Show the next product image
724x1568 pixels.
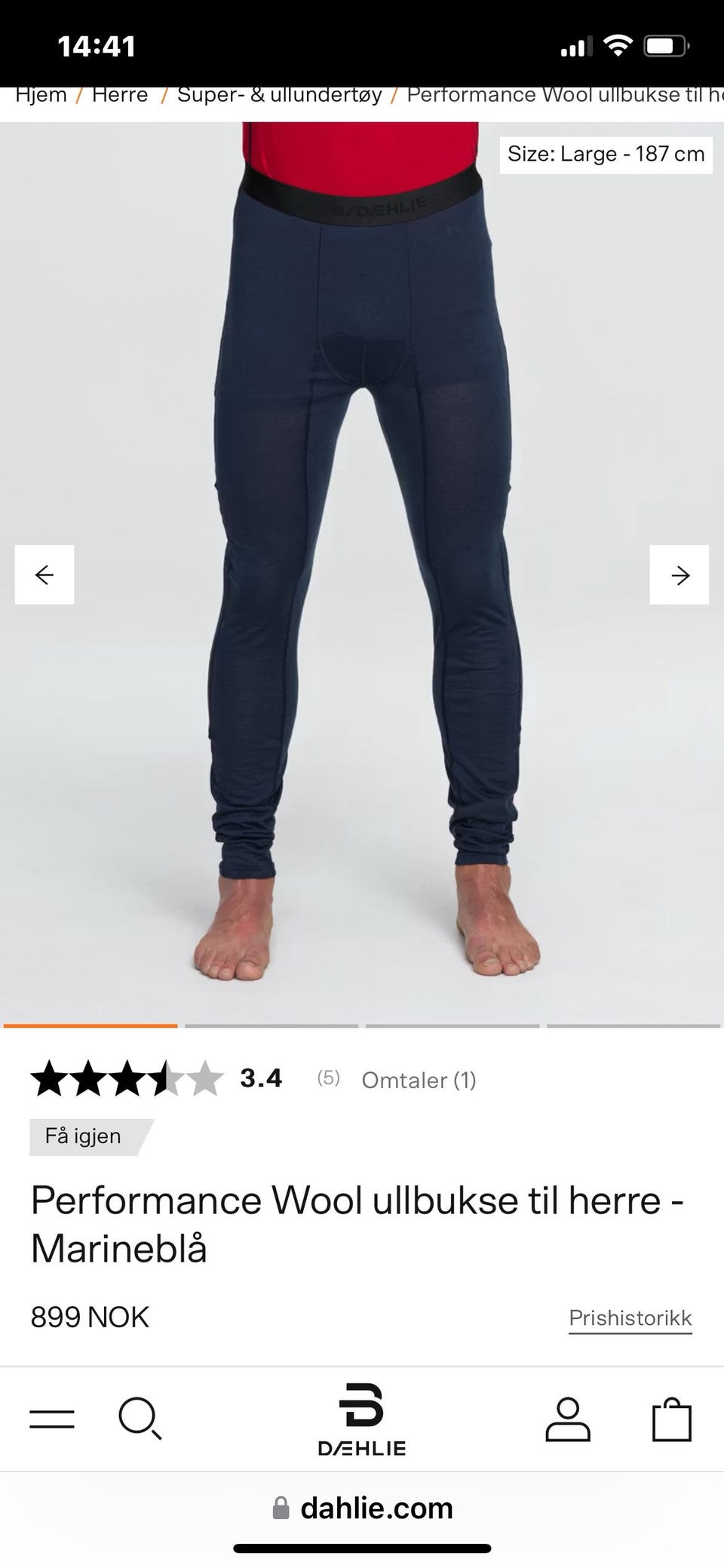[680, 574]
